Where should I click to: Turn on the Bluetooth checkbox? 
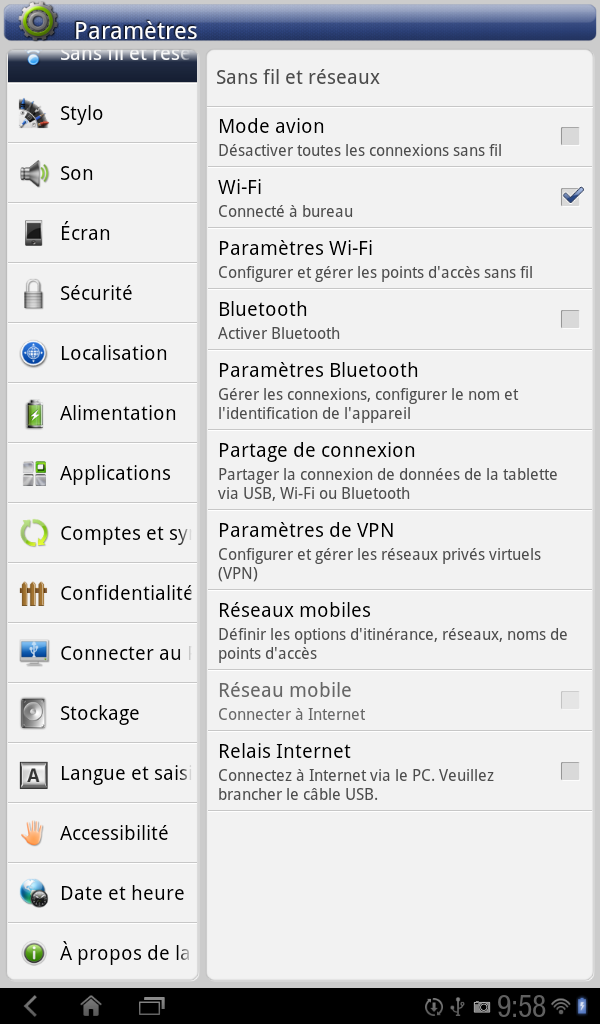coord(570,319)
